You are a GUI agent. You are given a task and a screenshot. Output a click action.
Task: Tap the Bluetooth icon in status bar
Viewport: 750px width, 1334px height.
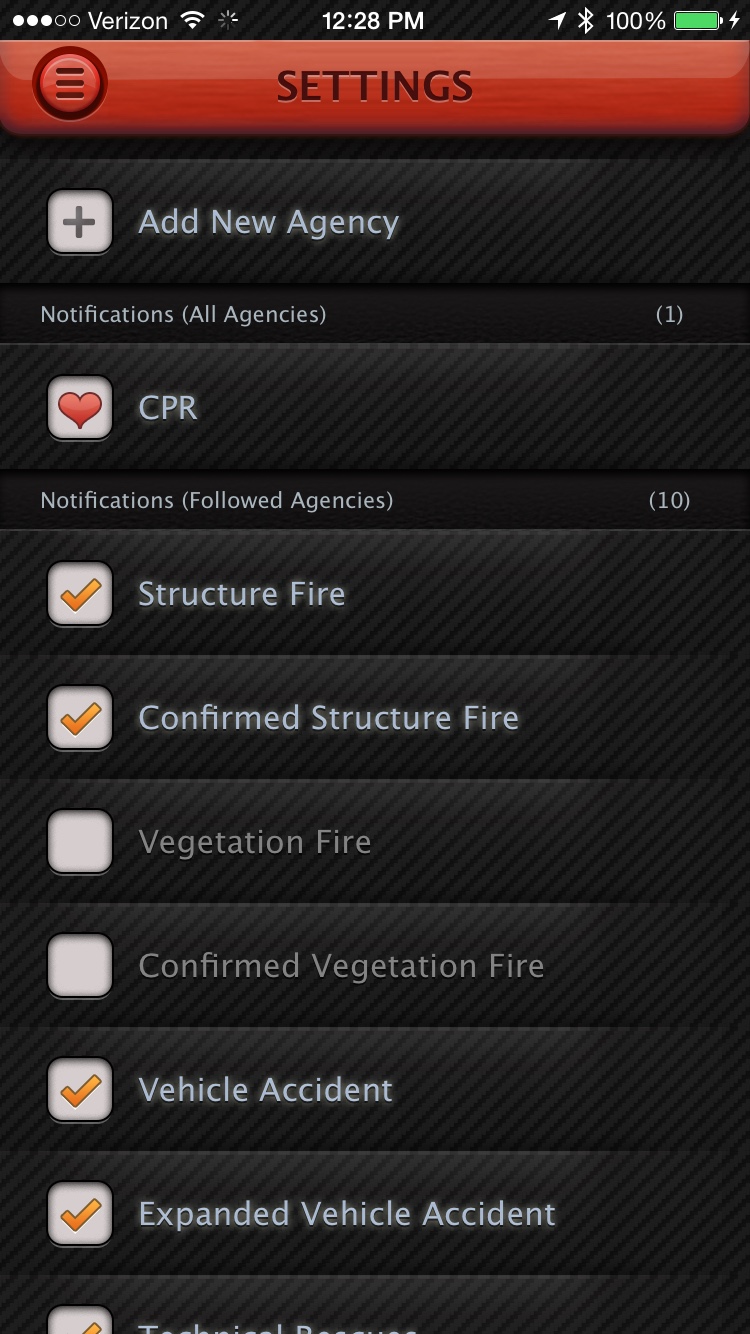point(585,18)
